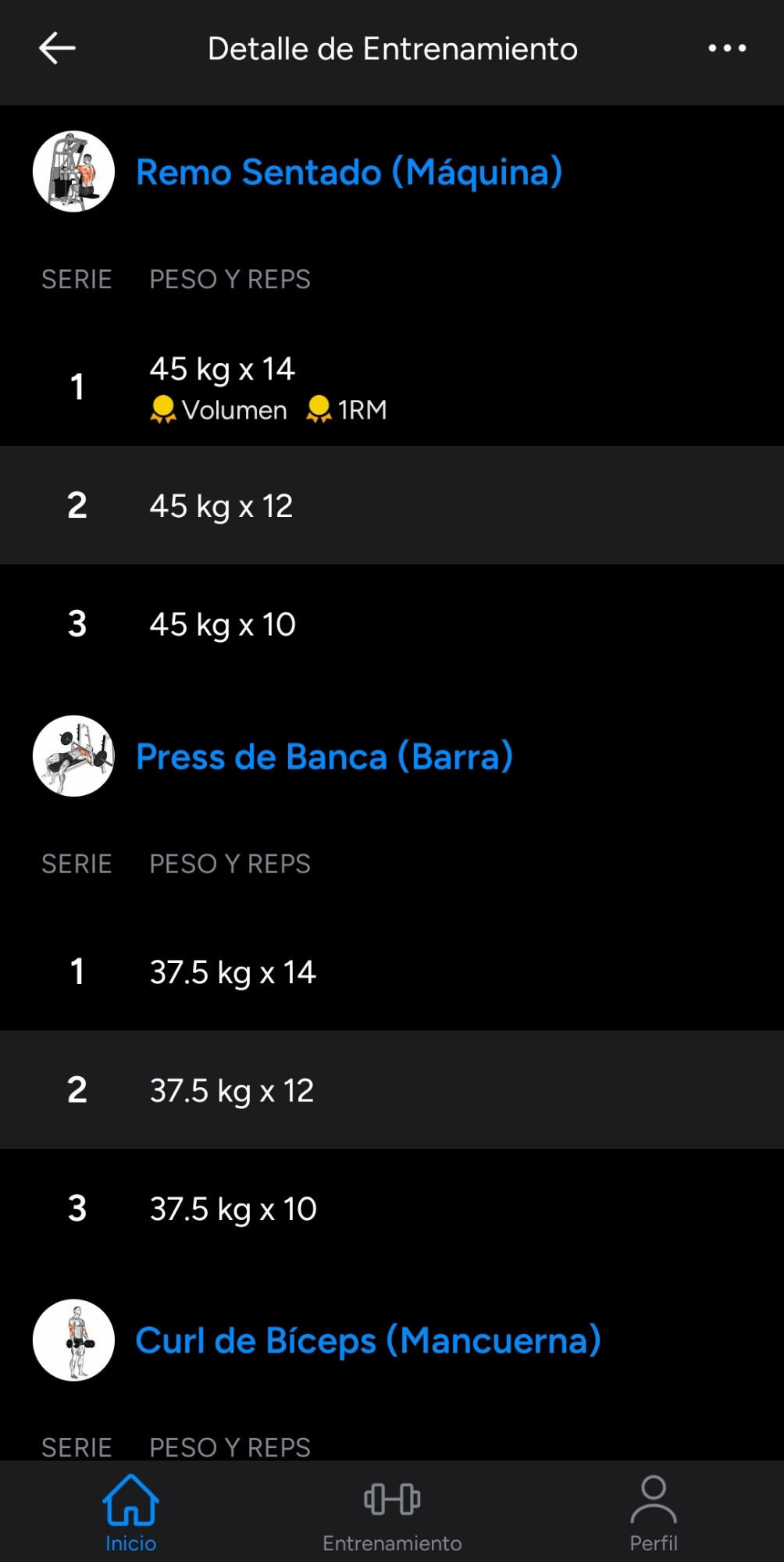Tap the Press de Banca exercise image
This screenshot has width=784, height=1562.
tap(73, 756)
